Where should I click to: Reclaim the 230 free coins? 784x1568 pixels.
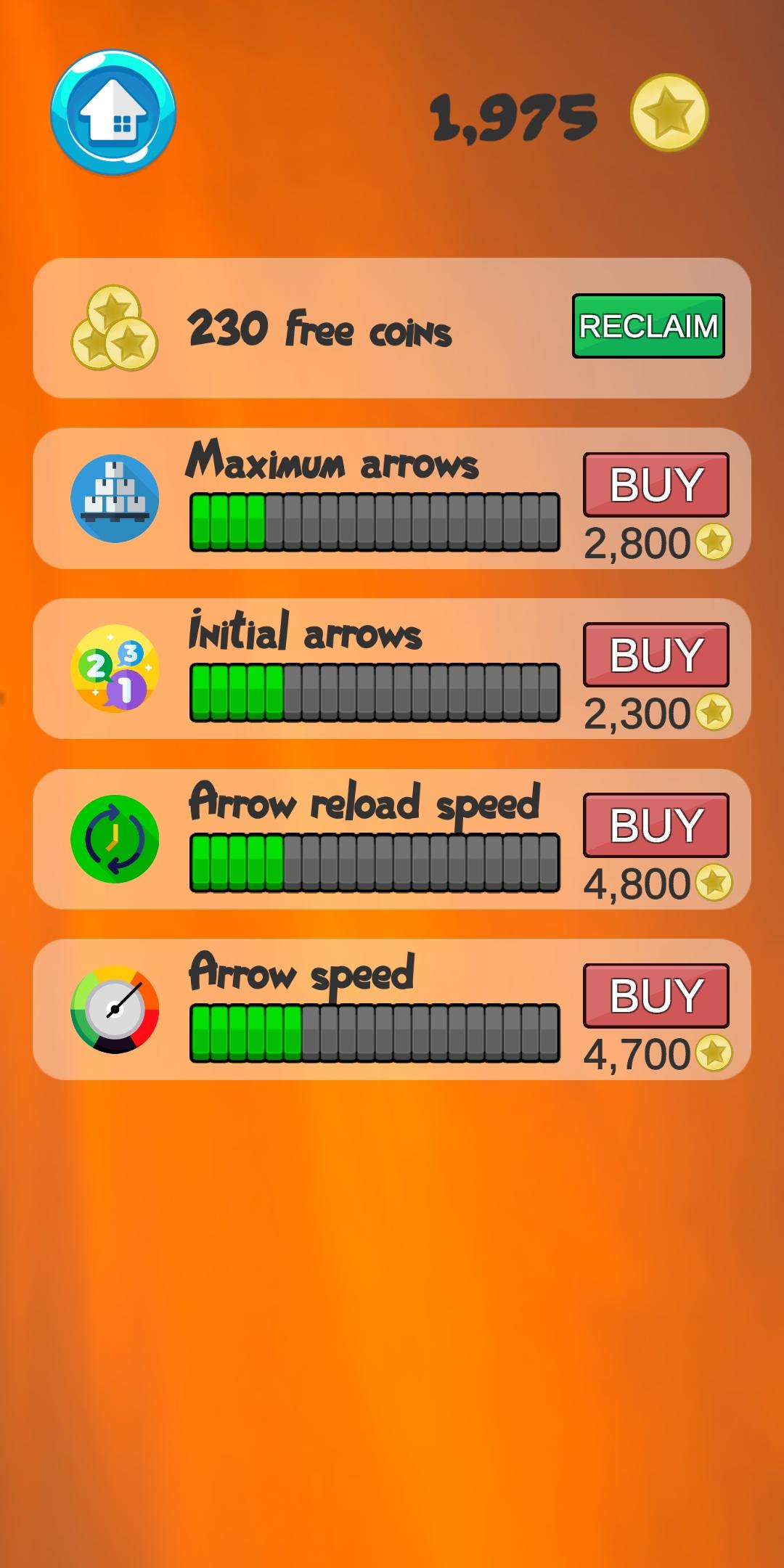point(648,326)
